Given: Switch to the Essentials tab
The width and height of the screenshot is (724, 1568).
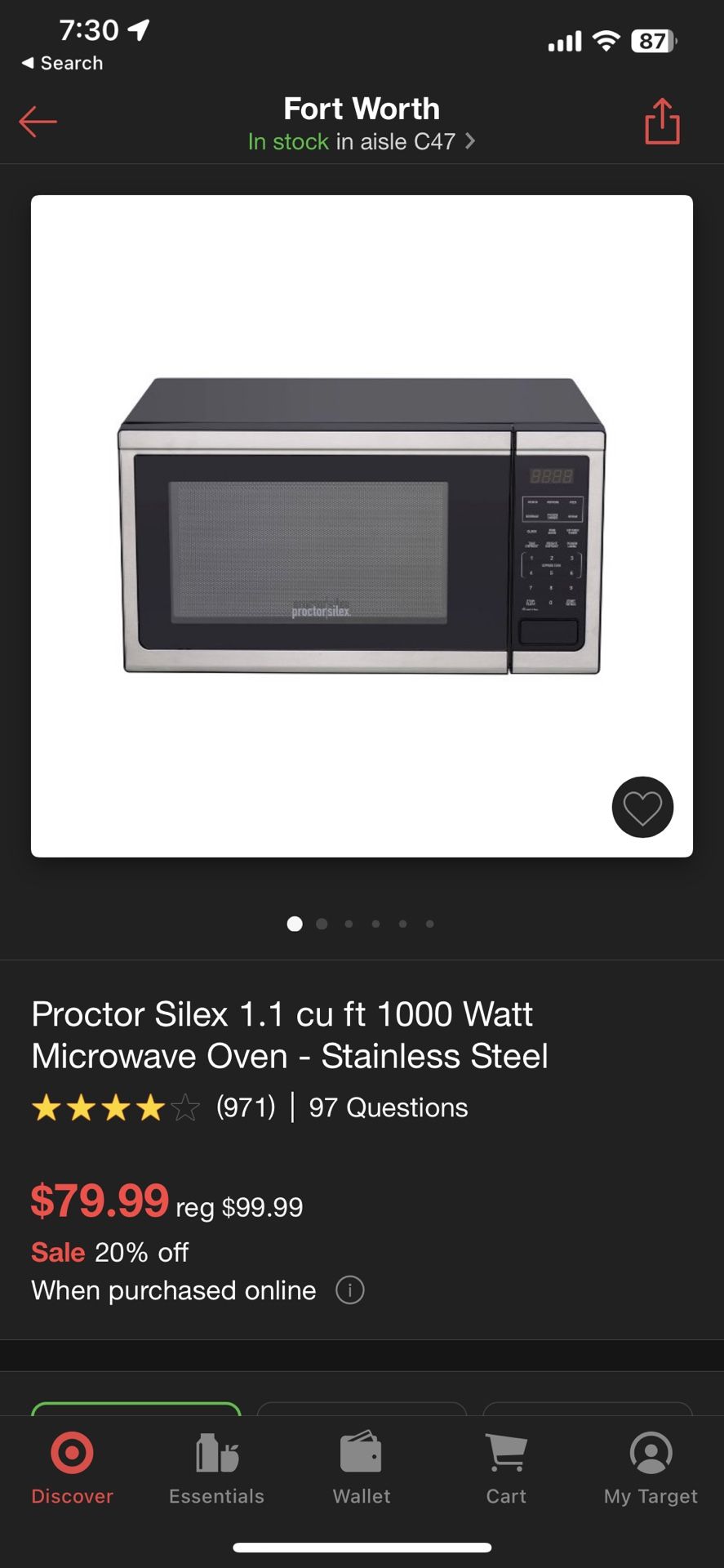Looking at the screenshot, I should (x=216, y=1468).
